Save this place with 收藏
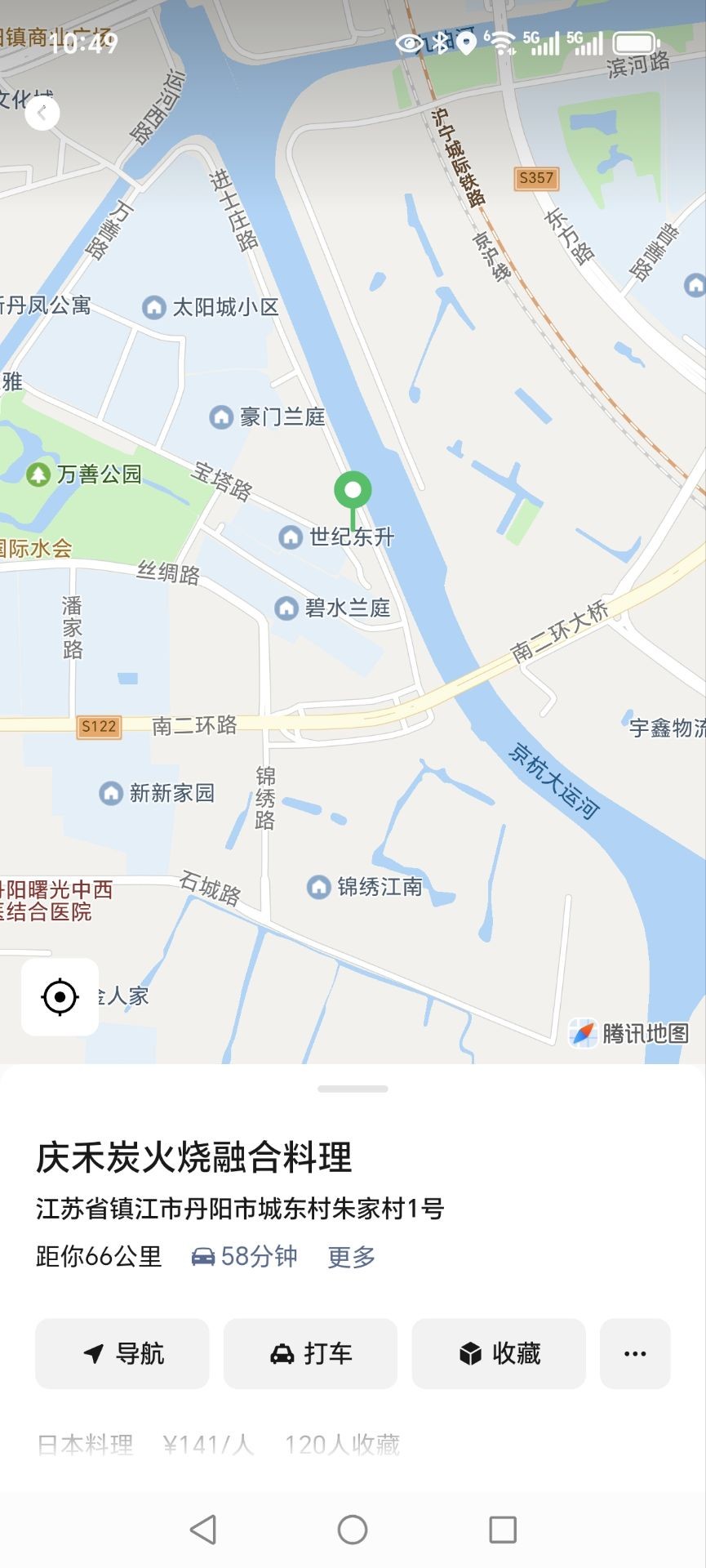This screenshot has width=706, height=1568. tap(499, 1353)
